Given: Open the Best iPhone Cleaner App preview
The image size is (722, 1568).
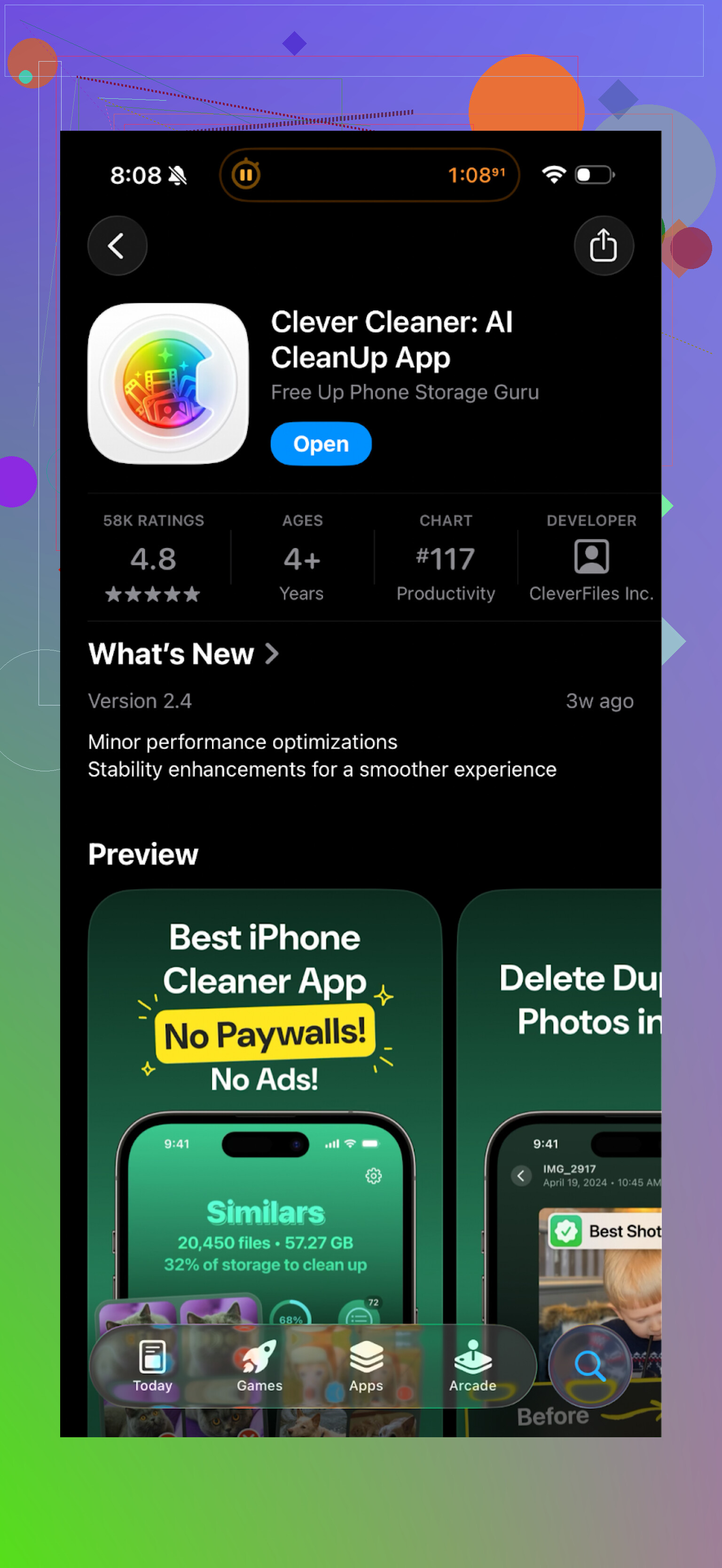Looking at the screenshot, I should click(265, 1096).
